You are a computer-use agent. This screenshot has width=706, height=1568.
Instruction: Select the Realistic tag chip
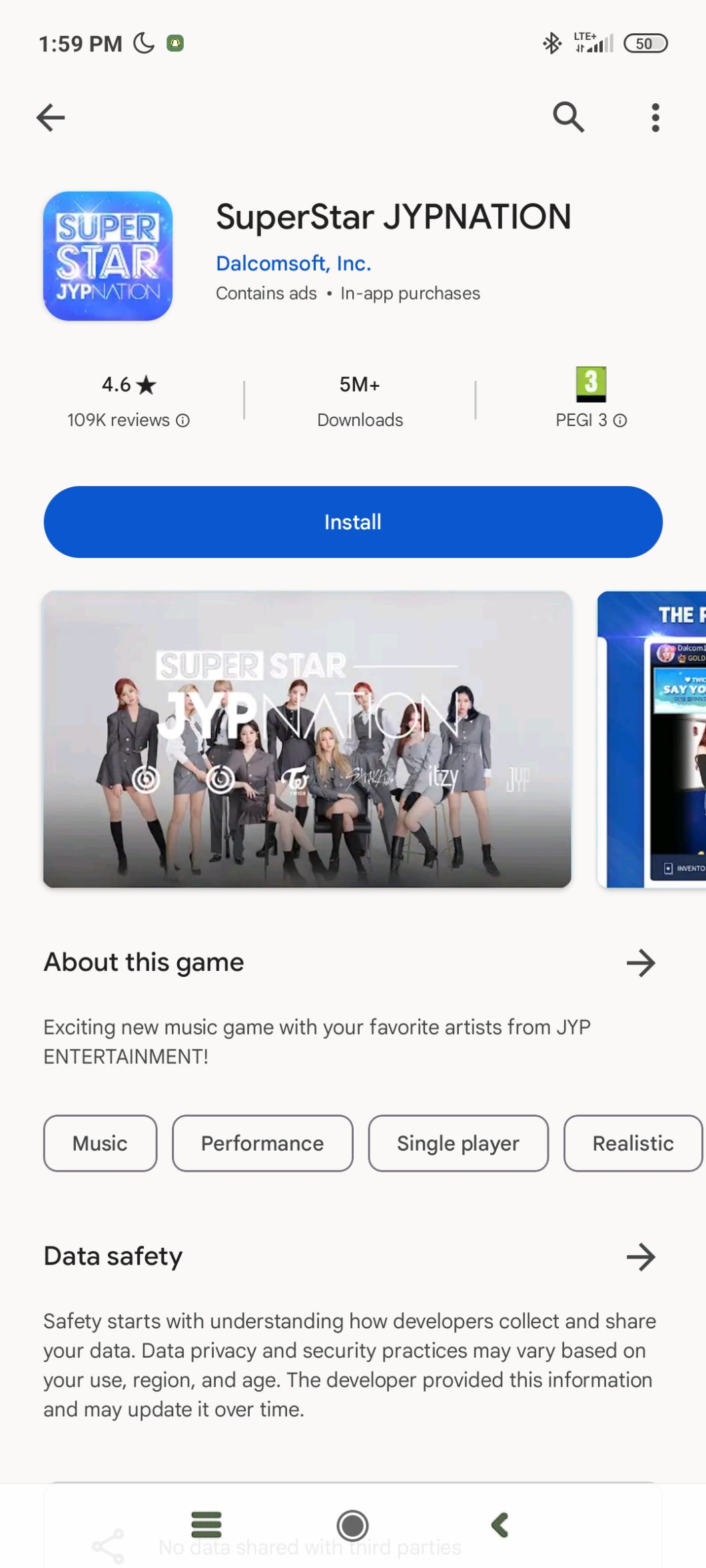pos(633,1143)
